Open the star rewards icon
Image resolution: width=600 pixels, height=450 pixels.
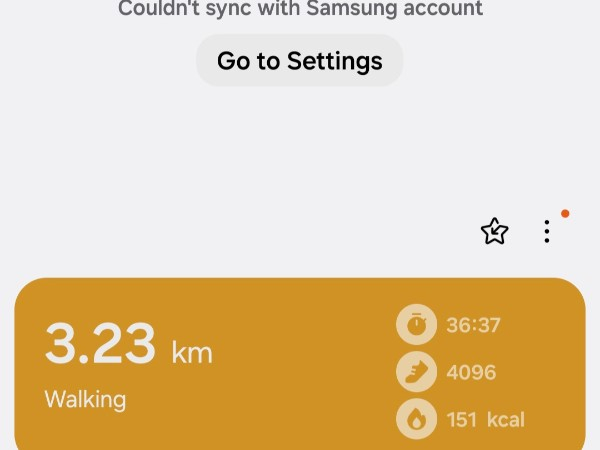(494, 232)
